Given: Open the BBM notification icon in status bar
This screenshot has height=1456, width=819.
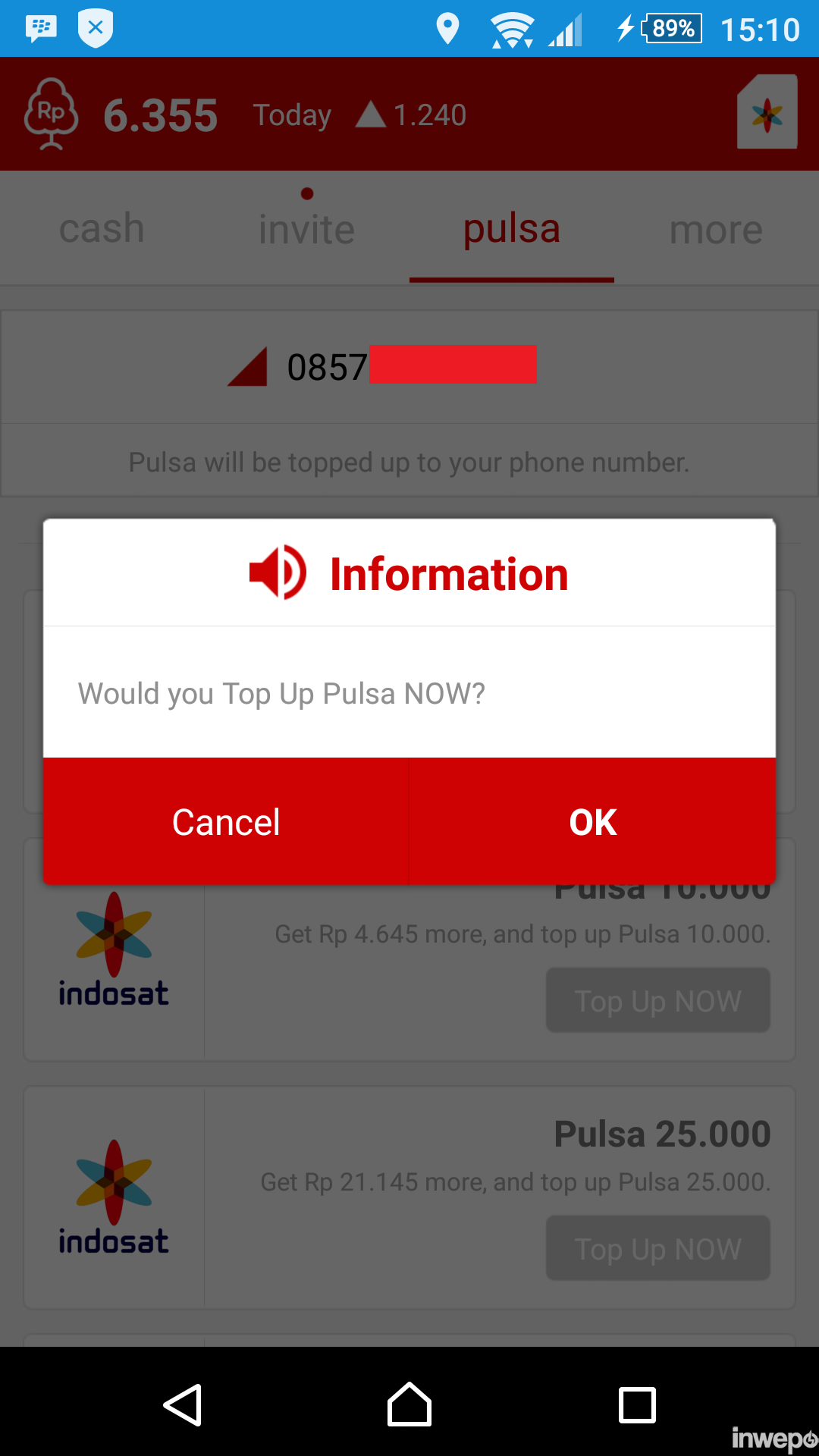Looking at the screenshot, I should tap(41, 28).
